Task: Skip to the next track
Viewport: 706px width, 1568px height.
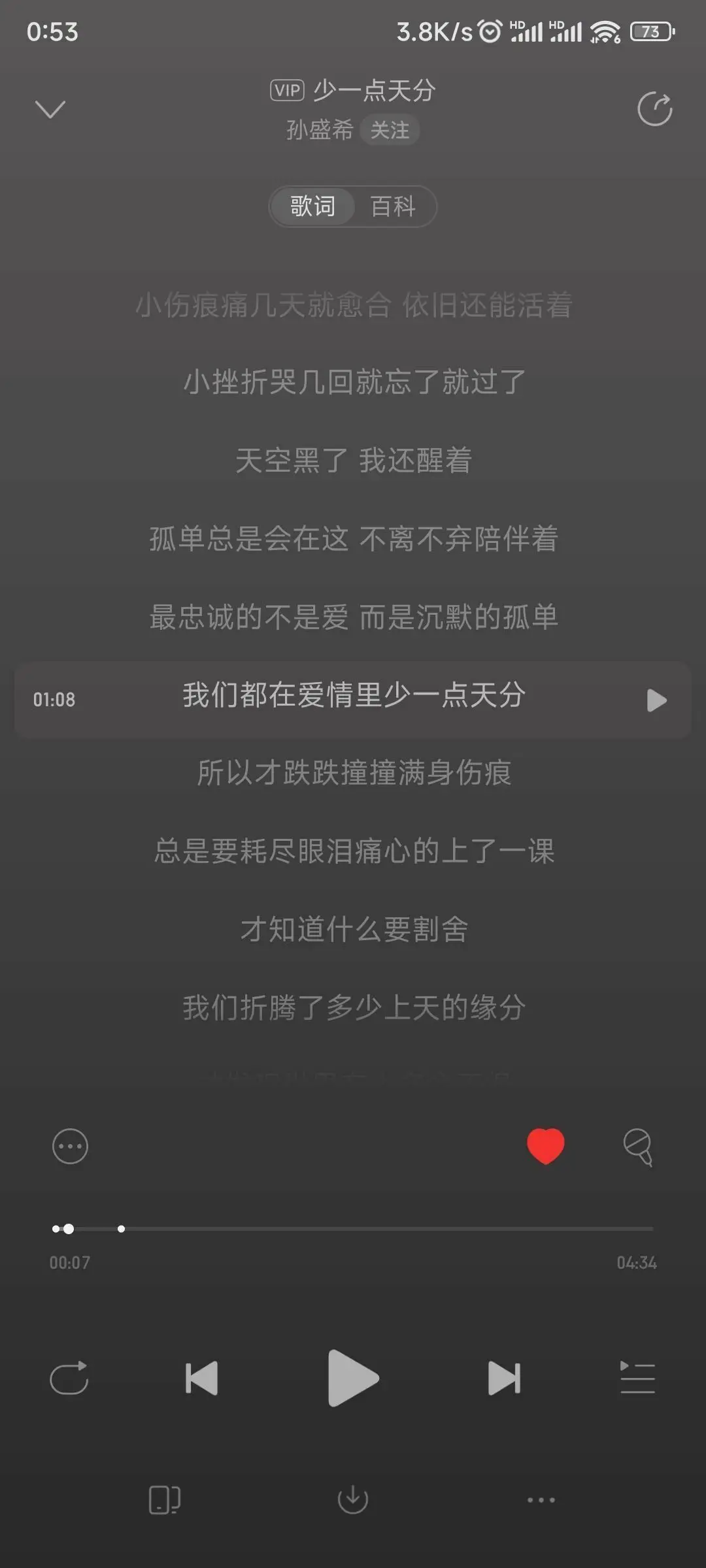Action: pos(504,1379)
